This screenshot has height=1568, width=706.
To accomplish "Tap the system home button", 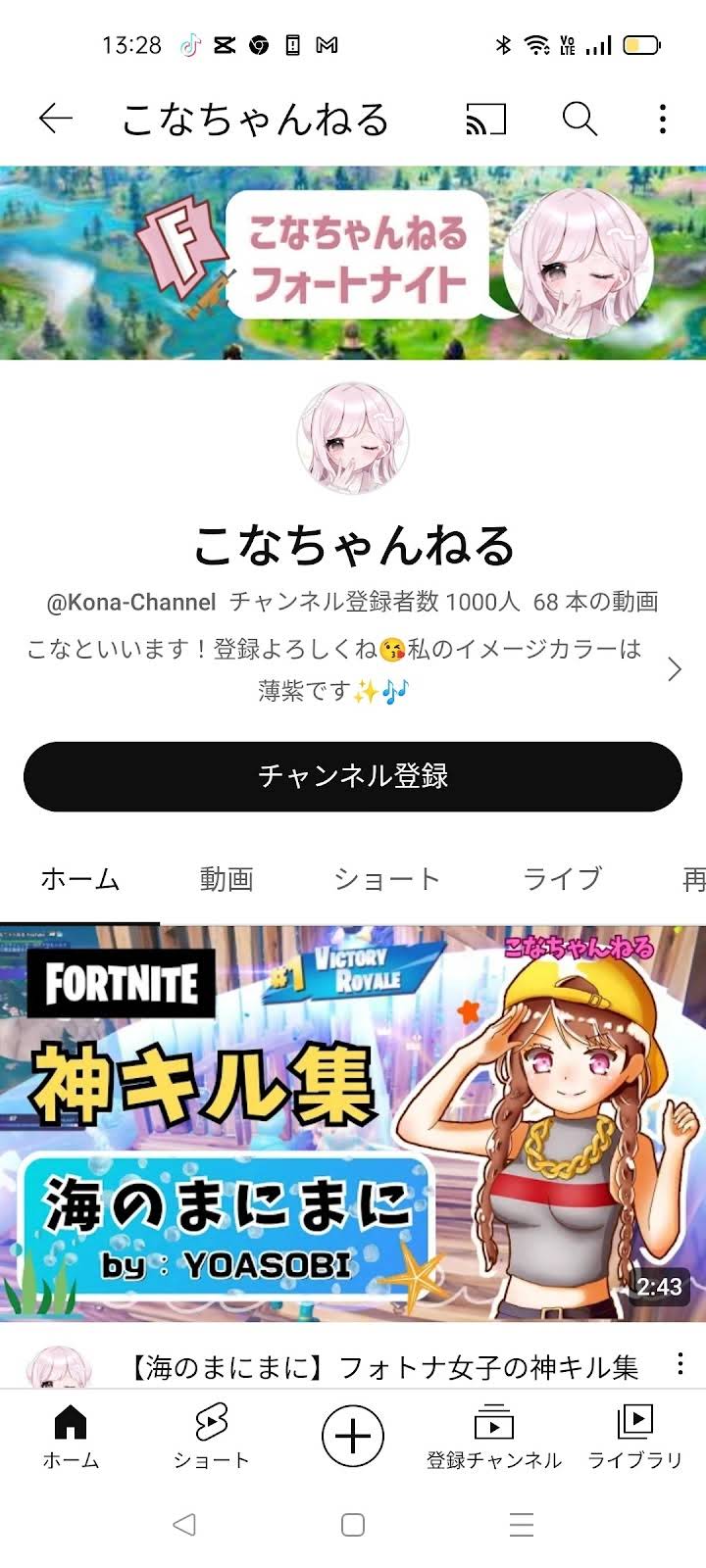I will tap(353, 1525).
